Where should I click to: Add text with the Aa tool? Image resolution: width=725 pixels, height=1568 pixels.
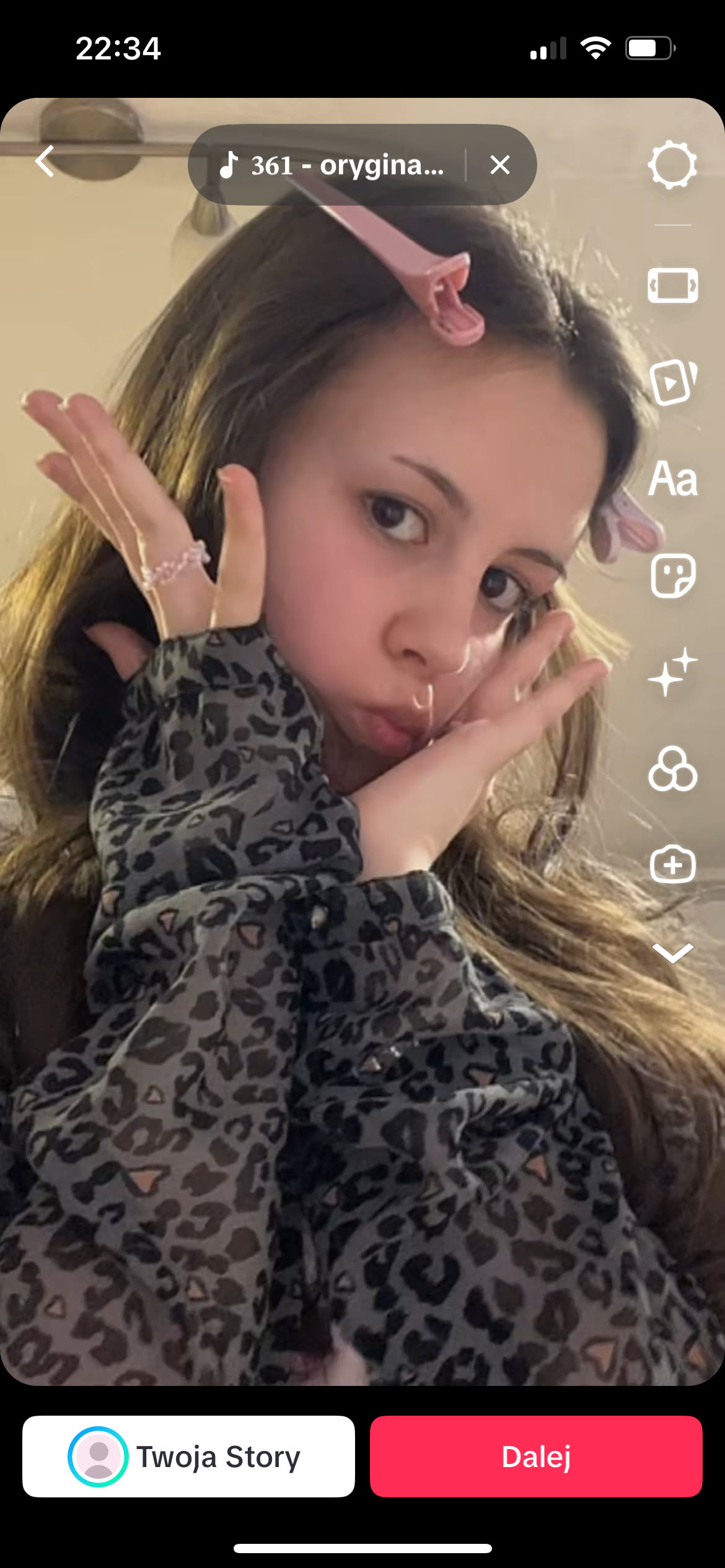click(672, 479)
